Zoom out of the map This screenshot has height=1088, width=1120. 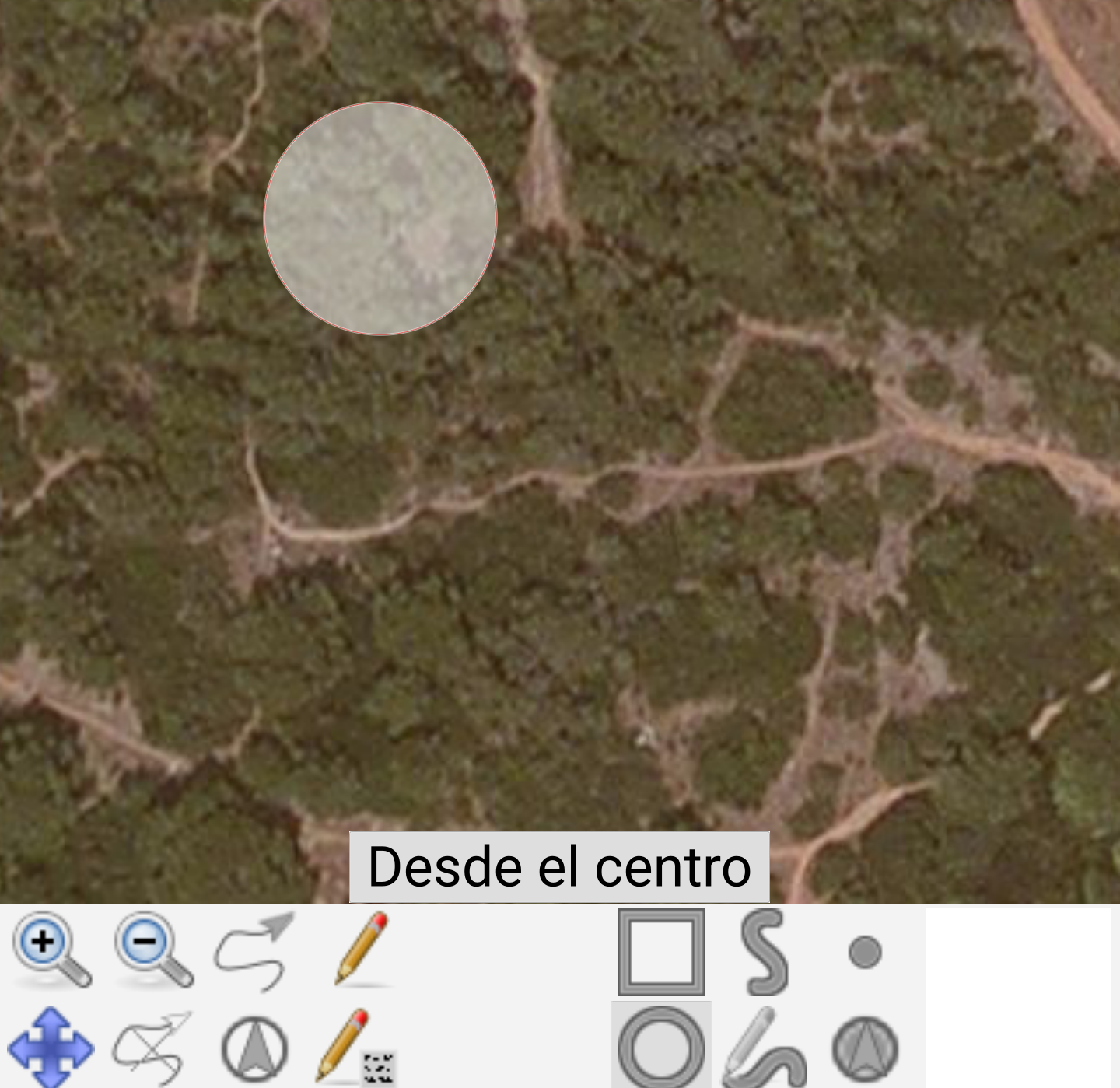pyautogui.click(x=153, y=950)
